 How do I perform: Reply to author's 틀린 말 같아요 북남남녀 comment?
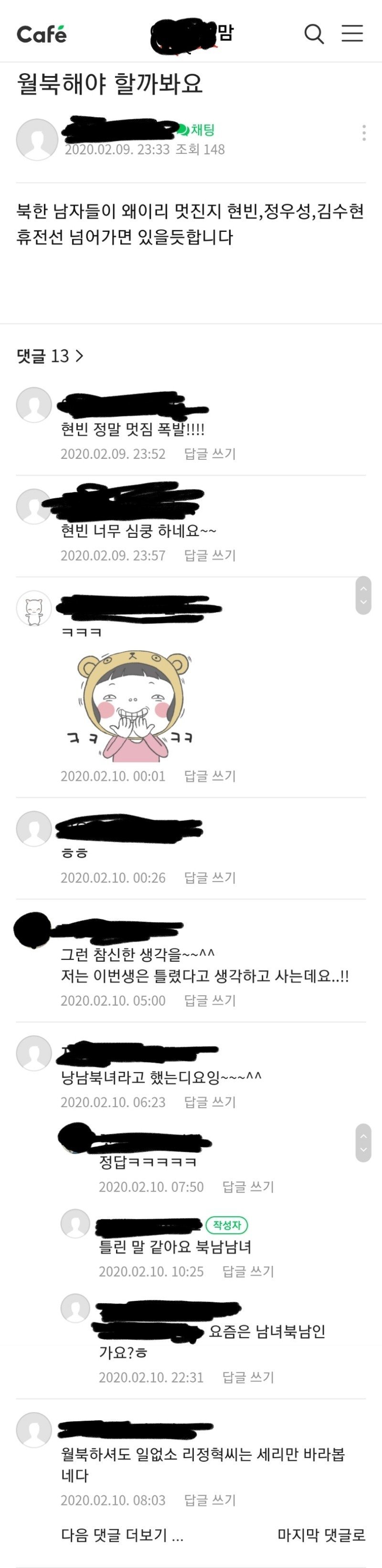tap(248, 1272)
